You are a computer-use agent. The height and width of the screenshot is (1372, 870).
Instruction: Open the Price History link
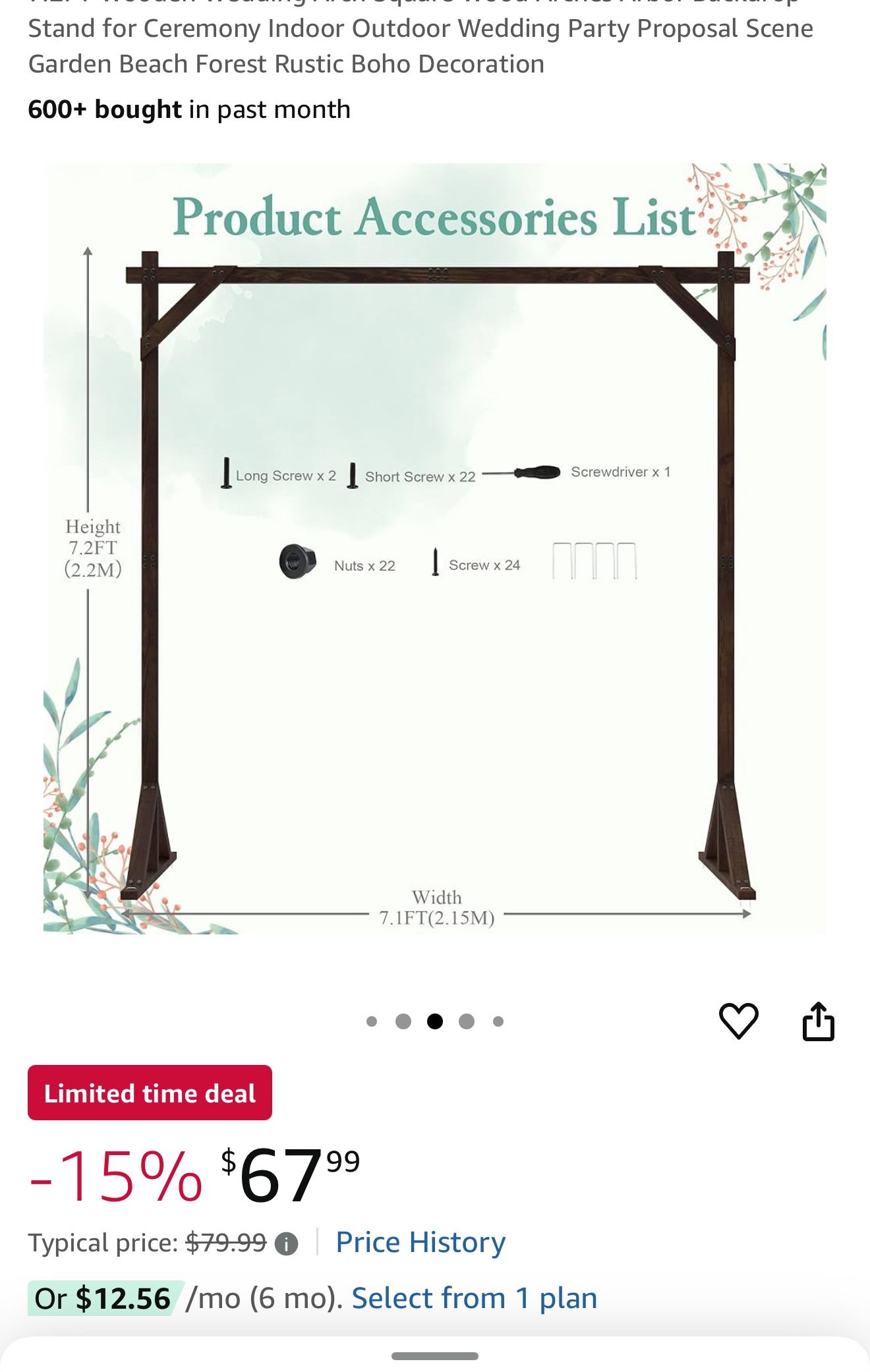coord(420,1243)
